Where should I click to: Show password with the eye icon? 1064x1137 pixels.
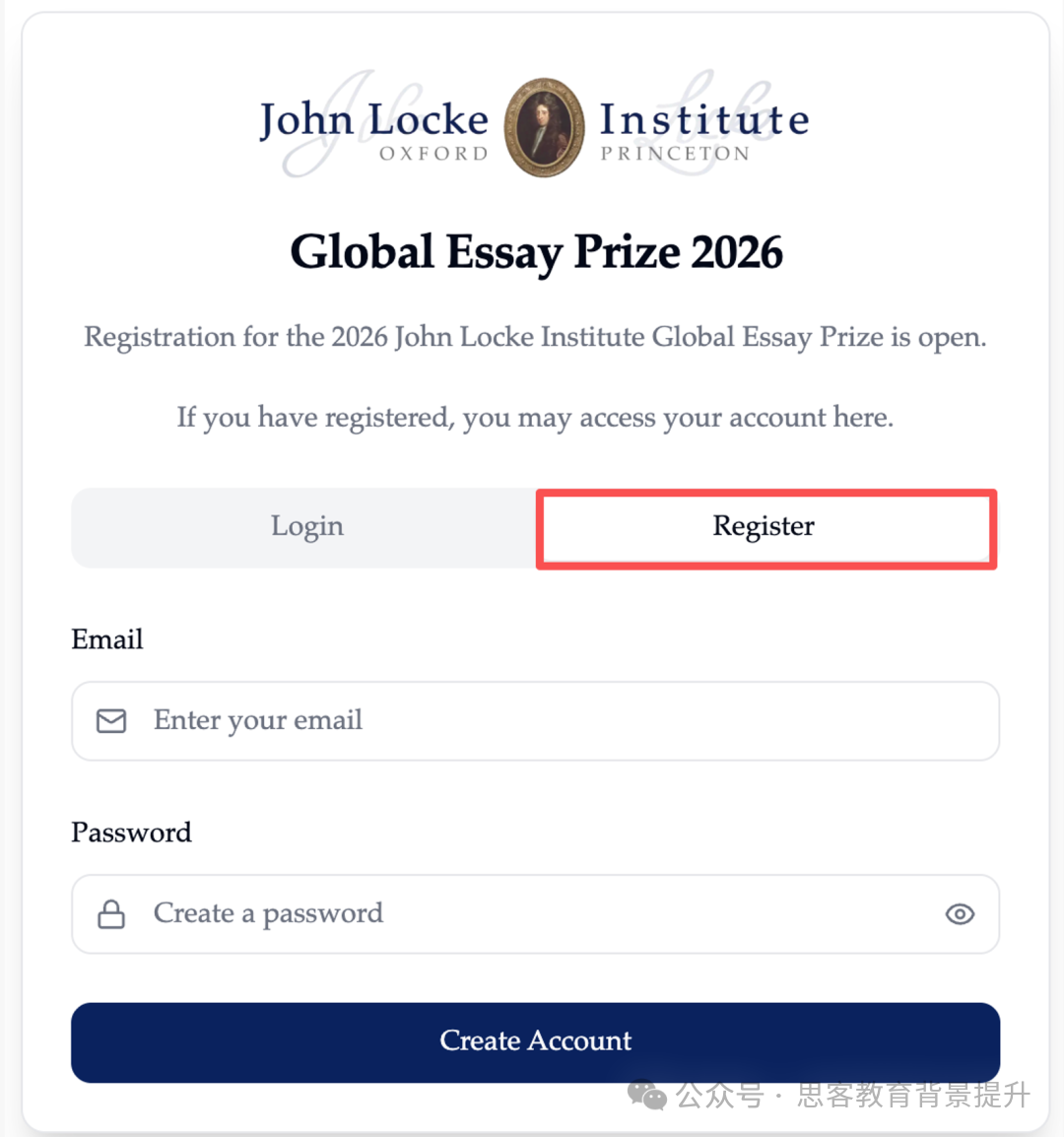coord(960,914)
